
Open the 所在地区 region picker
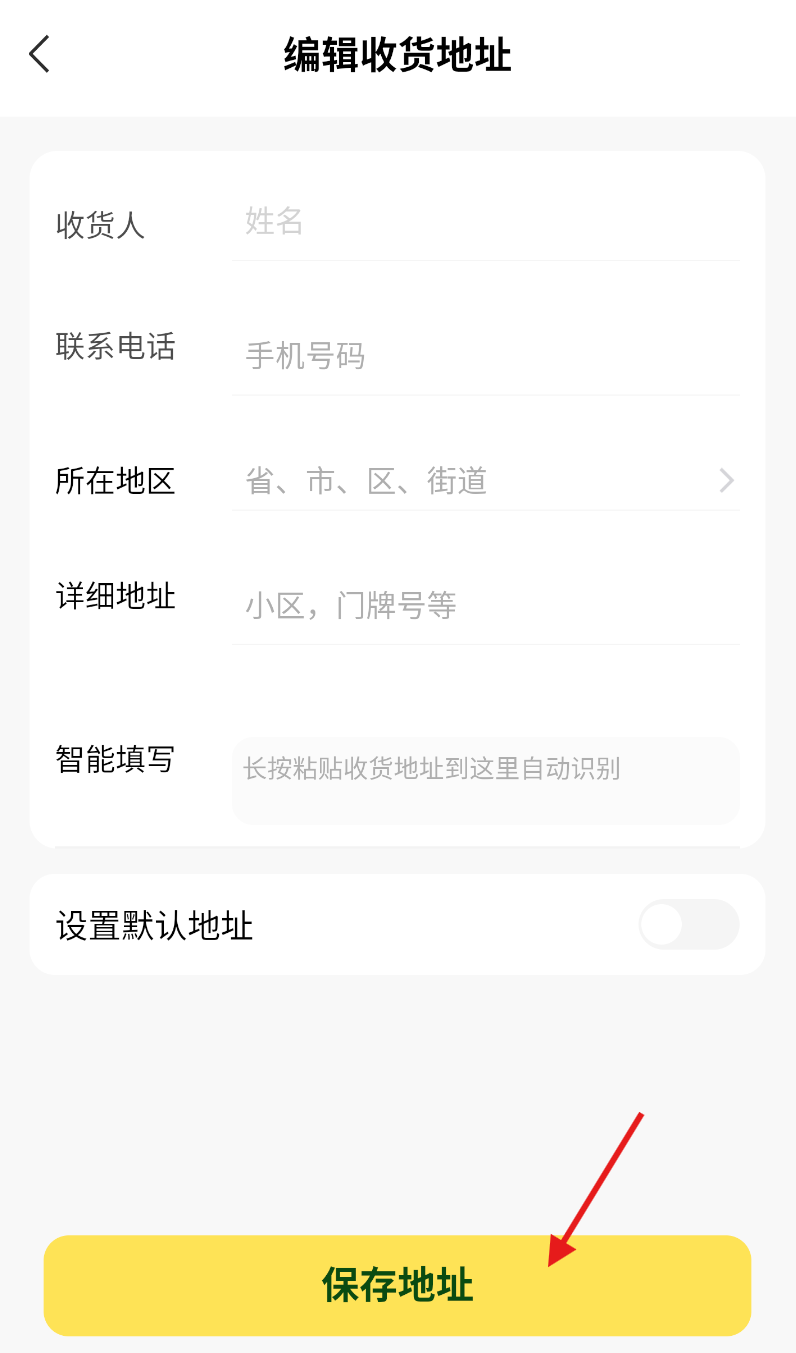pos(486,481)
